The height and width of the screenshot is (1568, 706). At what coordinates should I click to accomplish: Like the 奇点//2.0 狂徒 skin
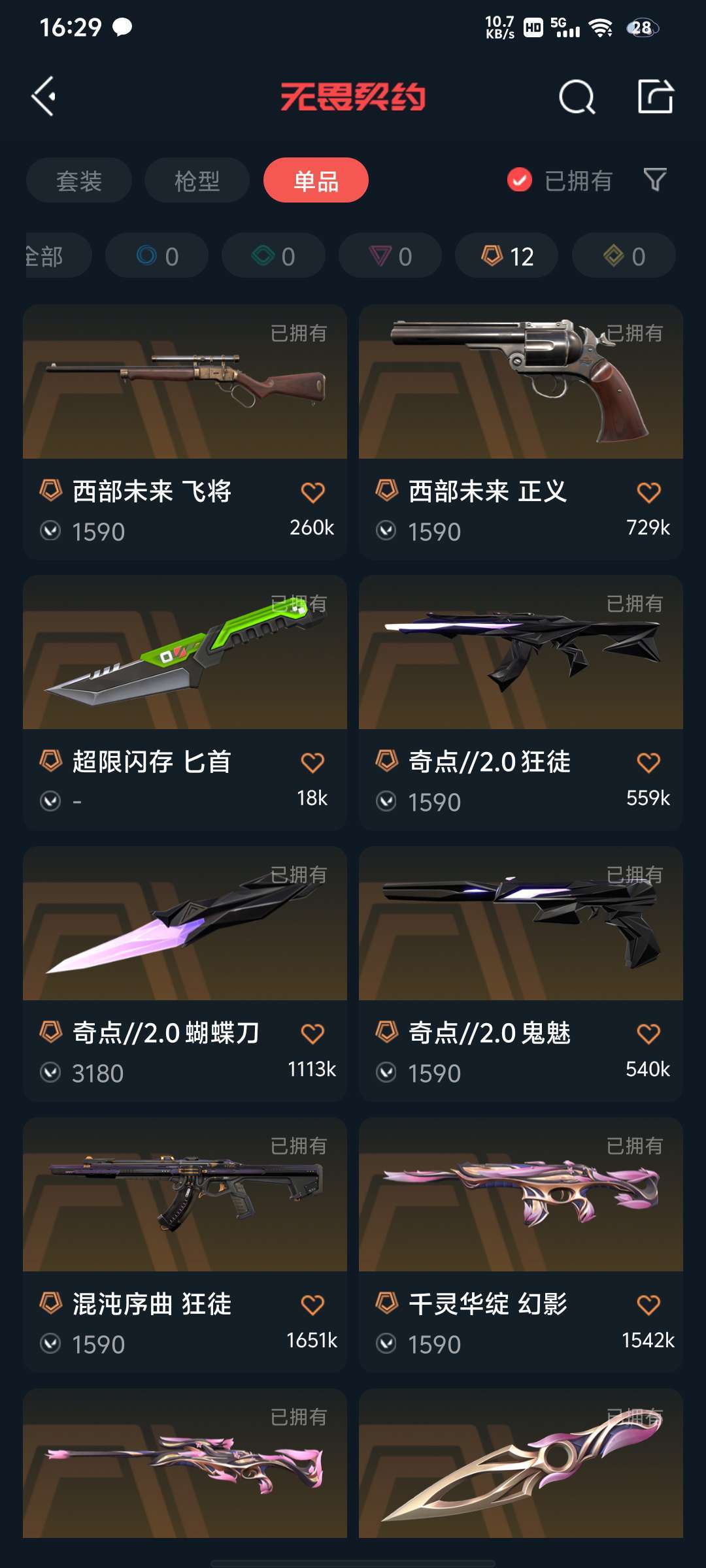(x=648, y=763)
